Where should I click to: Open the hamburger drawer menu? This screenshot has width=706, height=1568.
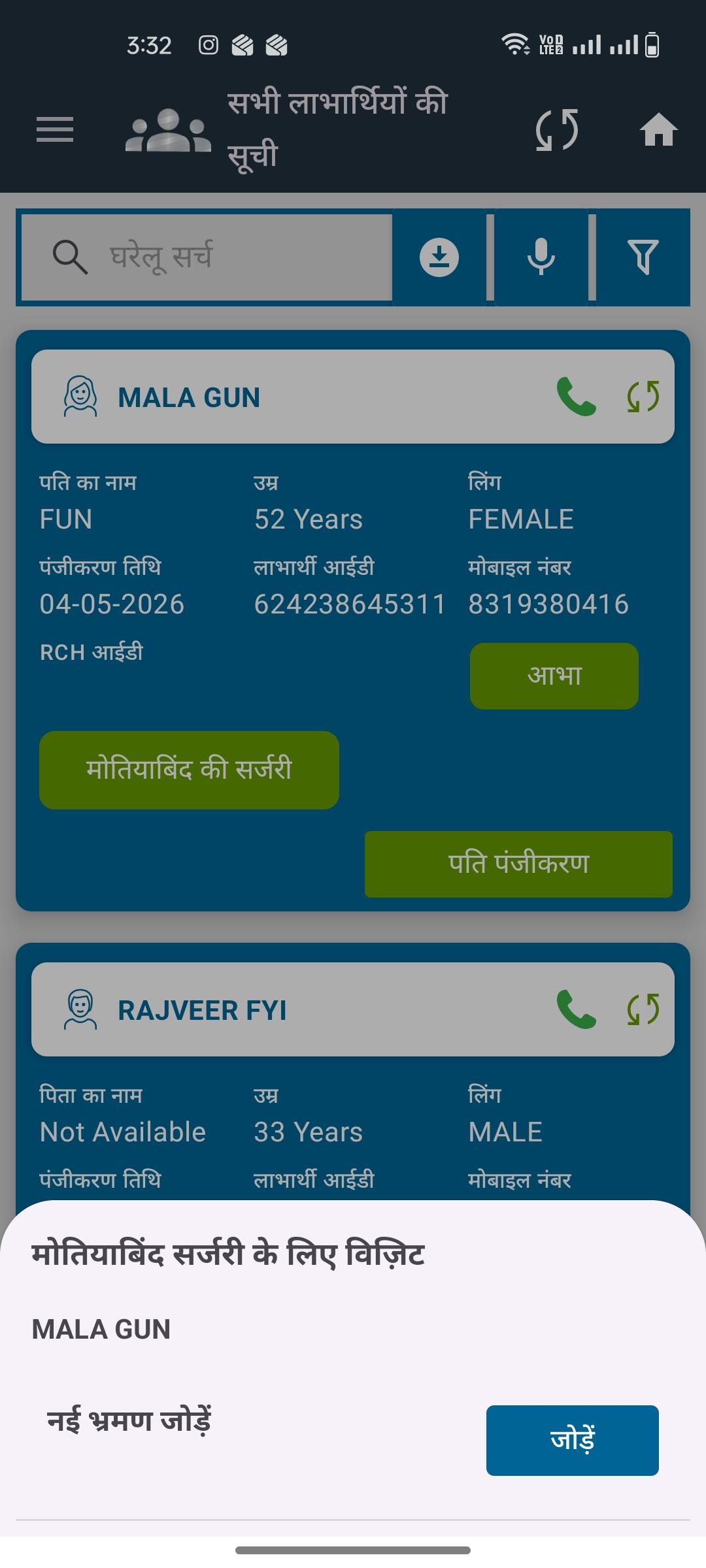pyautogui.click(x=55, y=129)
